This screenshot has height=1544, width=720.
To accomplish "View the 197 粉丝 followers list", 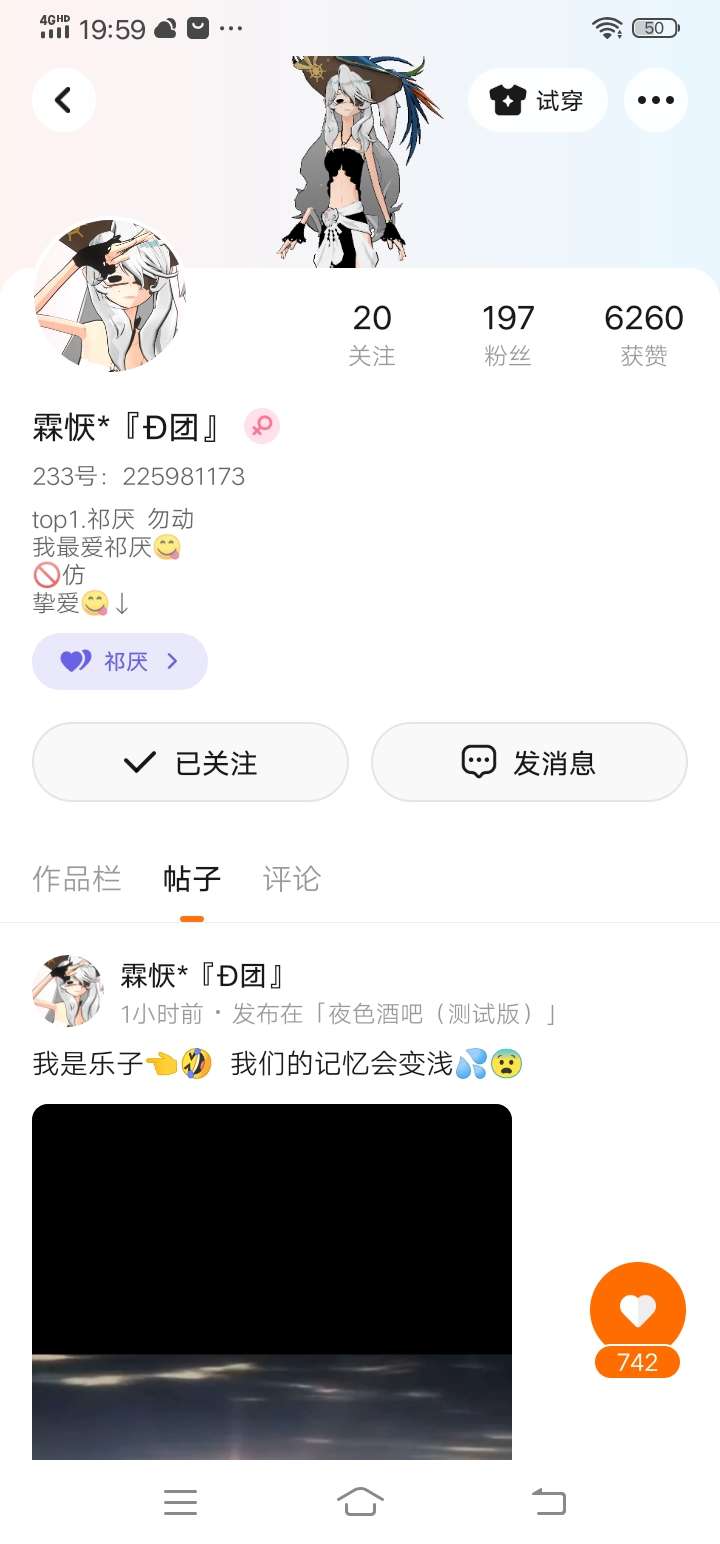I will click(508, 335).
